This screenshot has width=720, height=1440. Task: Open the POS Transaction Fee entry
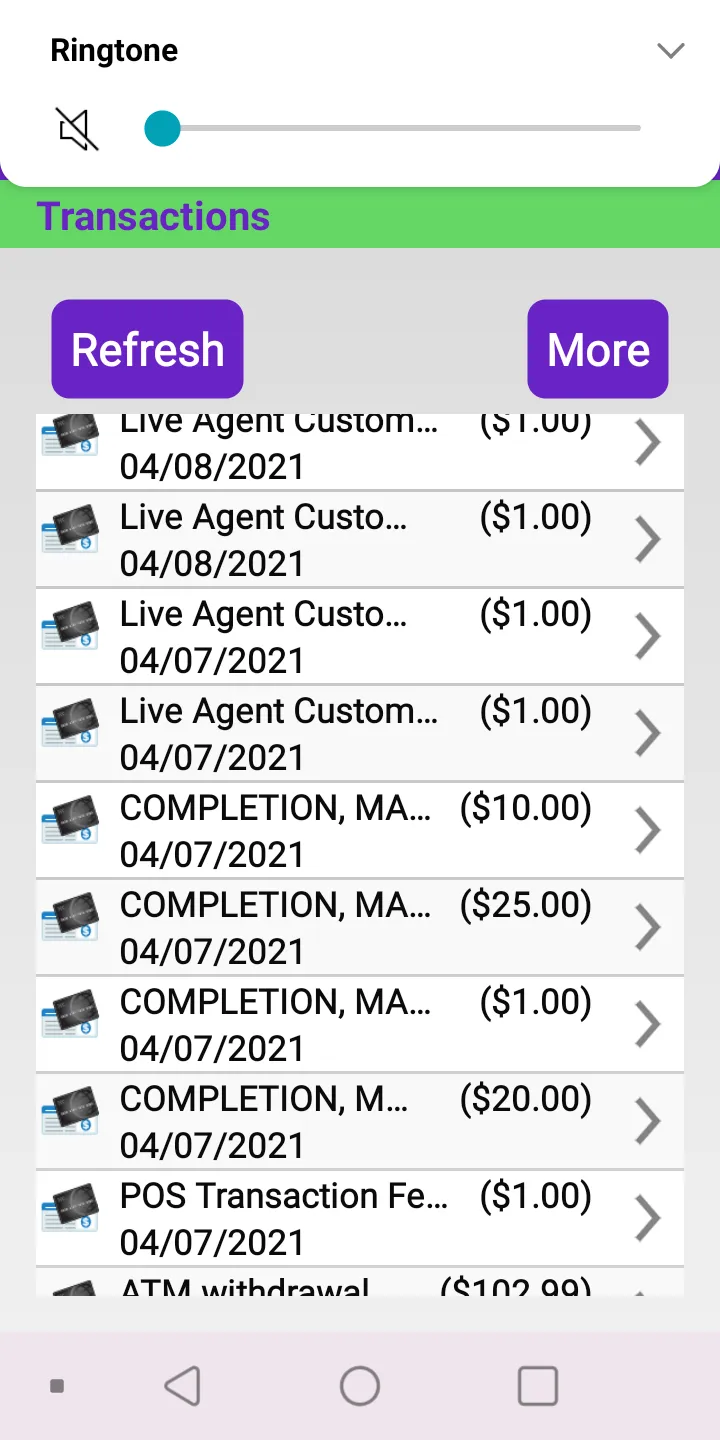pyautogui.click(x=360, y=1218)
